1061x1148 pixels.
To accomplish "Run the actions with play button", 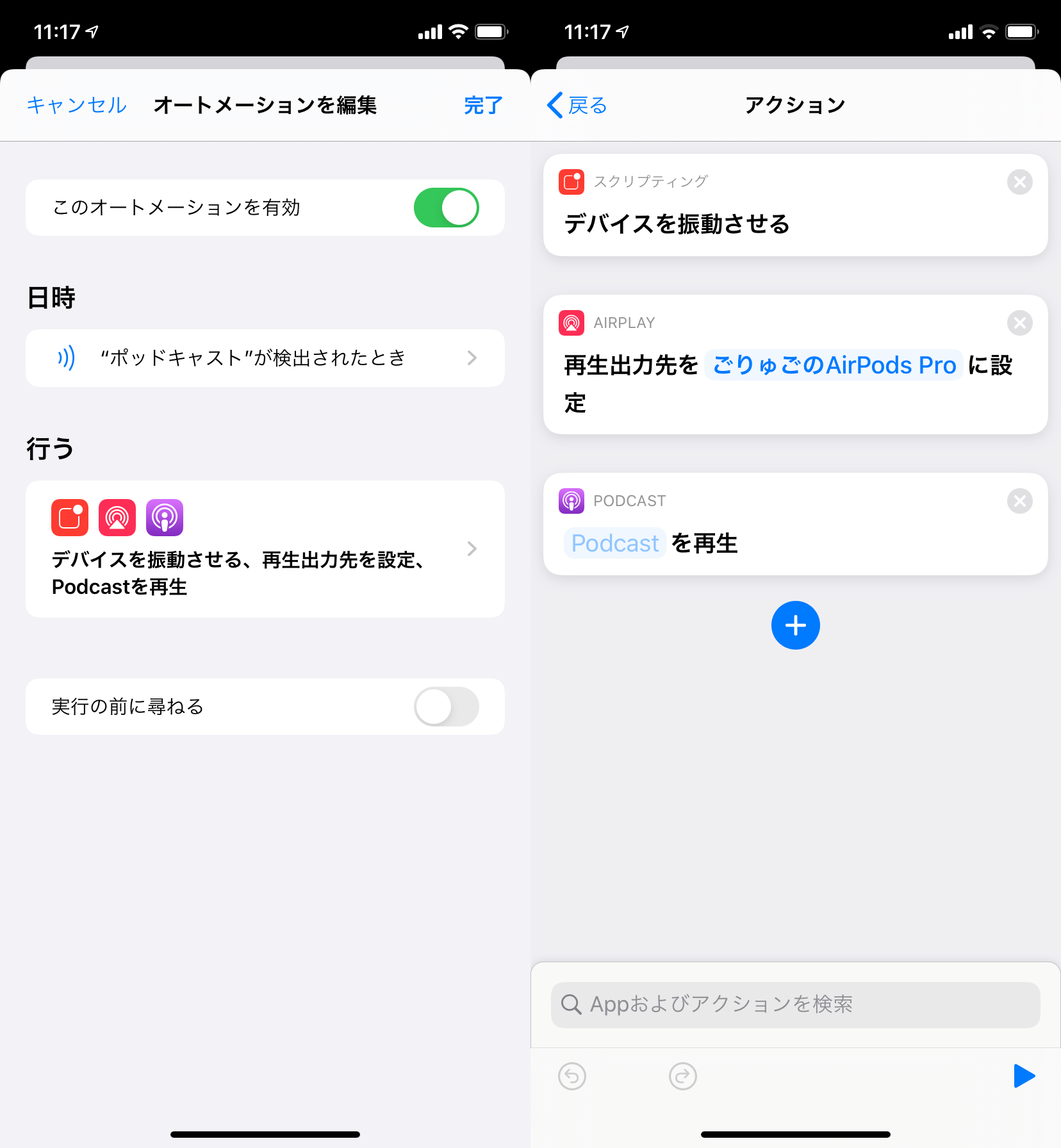I will [x=1023, y=1076].
